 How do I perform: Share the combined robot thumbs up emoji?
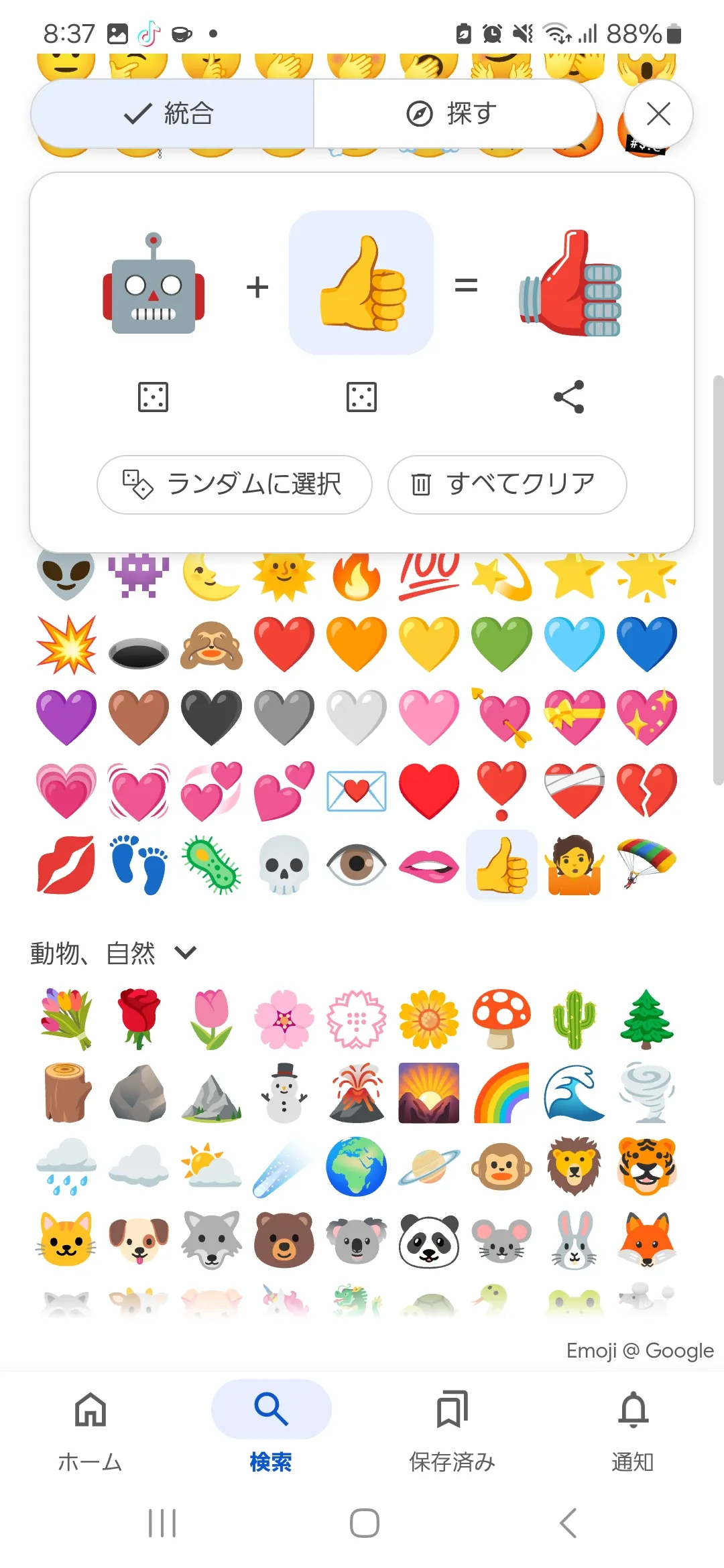point(569,397)
